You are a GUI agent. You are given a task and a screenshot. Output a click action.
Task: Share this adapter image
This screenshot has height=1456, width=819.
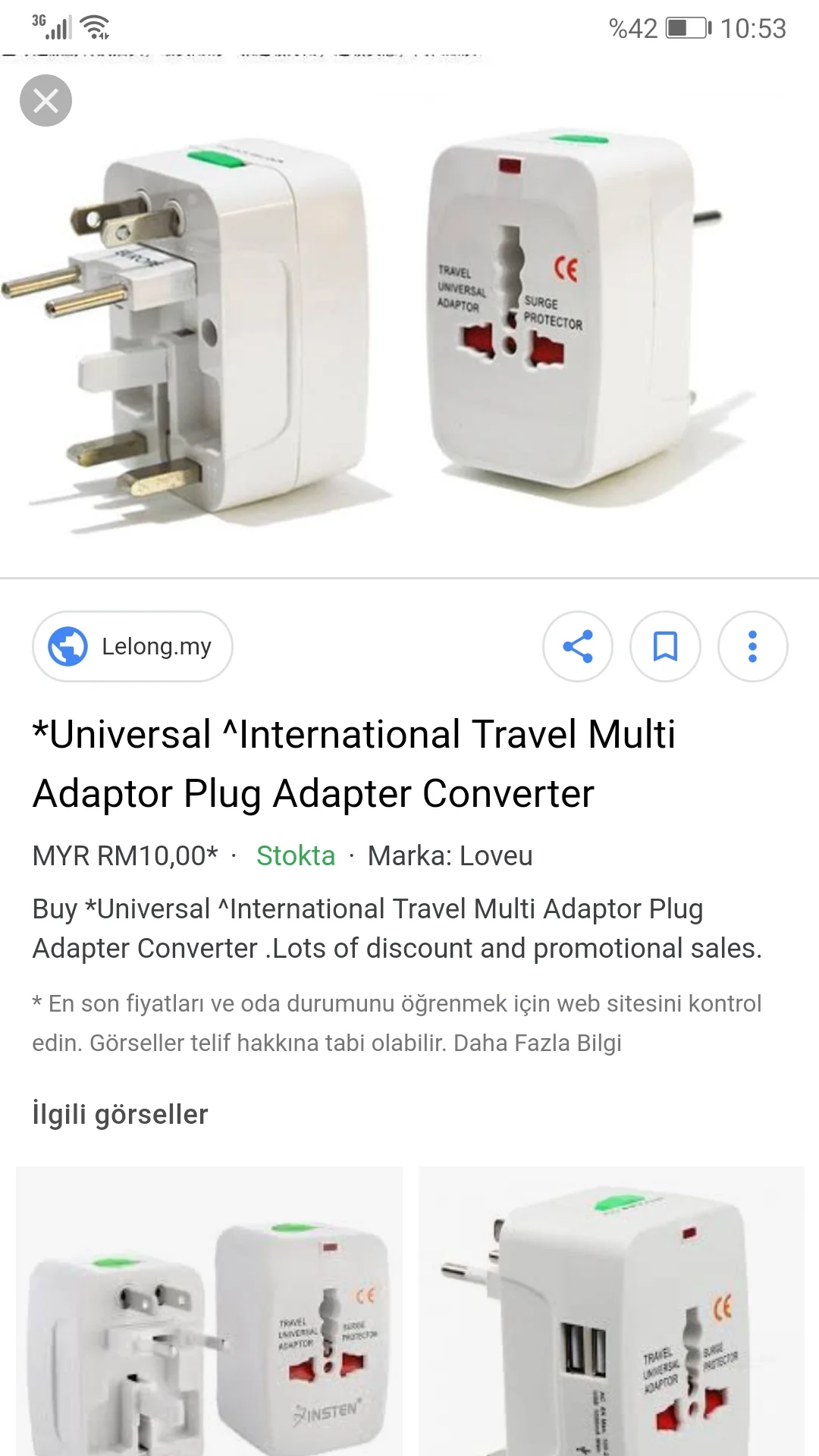pyautogui.click(x=578, y=647)
